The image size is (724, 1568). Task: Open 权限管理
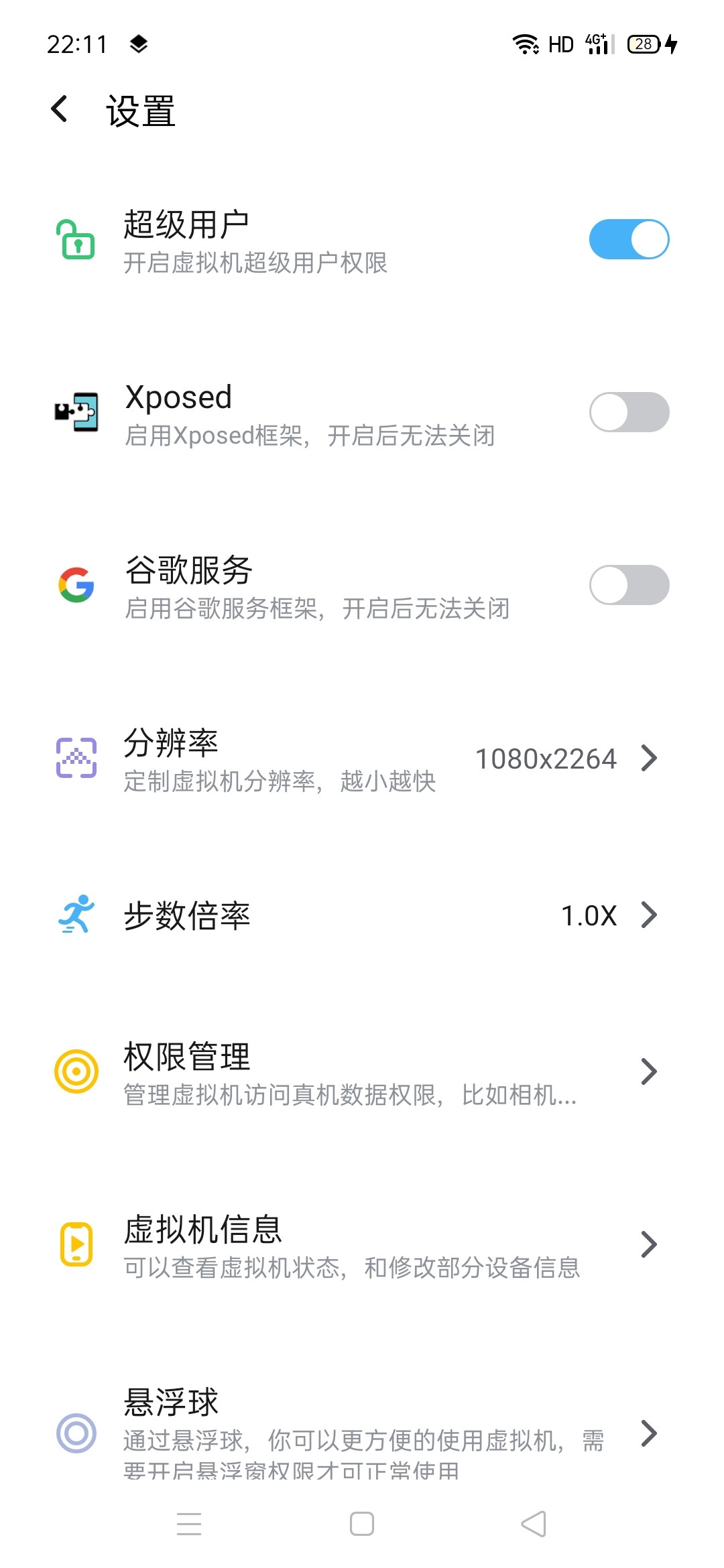point(362,1071)
